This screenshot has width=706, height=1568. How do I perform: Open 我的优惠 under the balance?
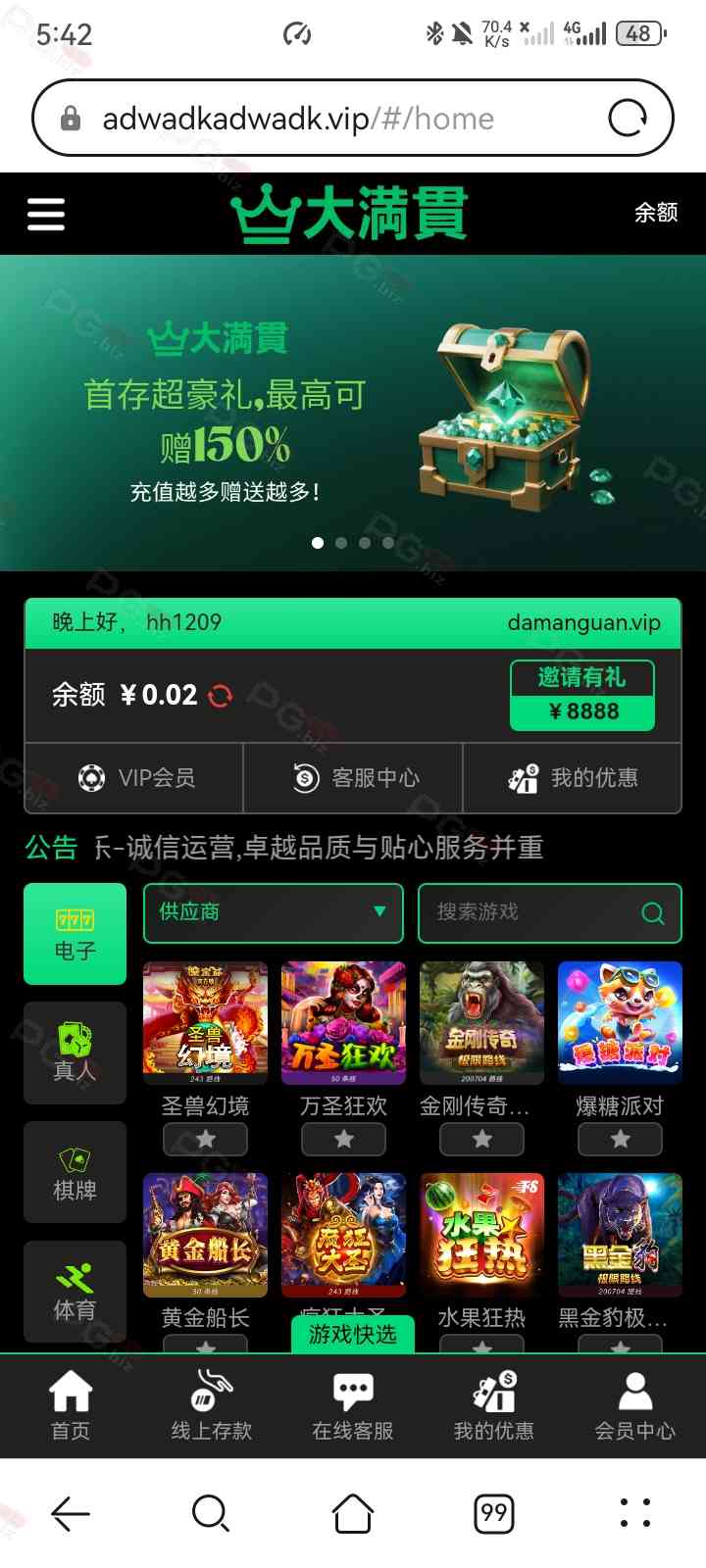[x=573, y=778]
